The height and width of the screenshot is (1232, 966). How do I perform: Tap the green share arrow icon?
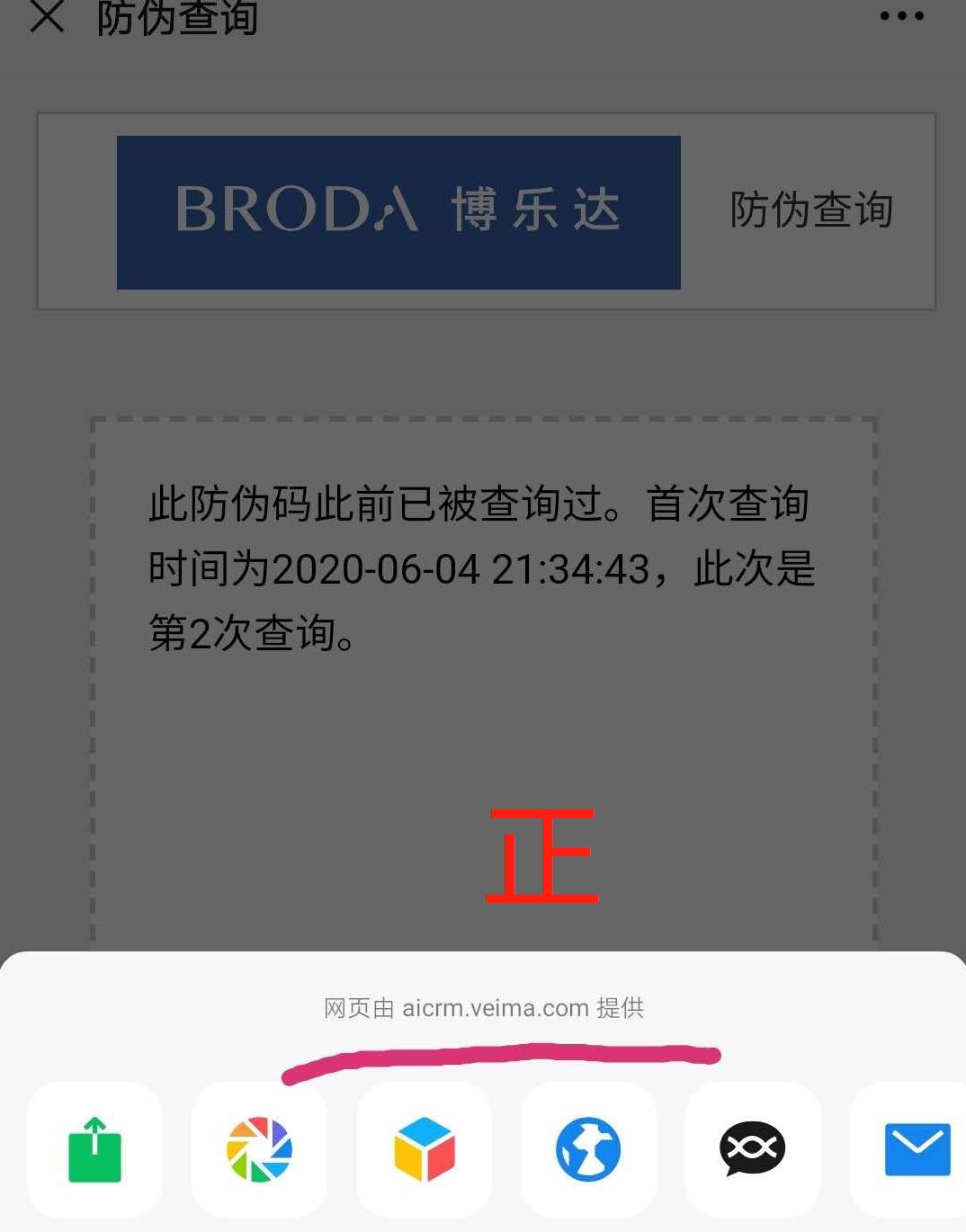[x=94, y=1148]
